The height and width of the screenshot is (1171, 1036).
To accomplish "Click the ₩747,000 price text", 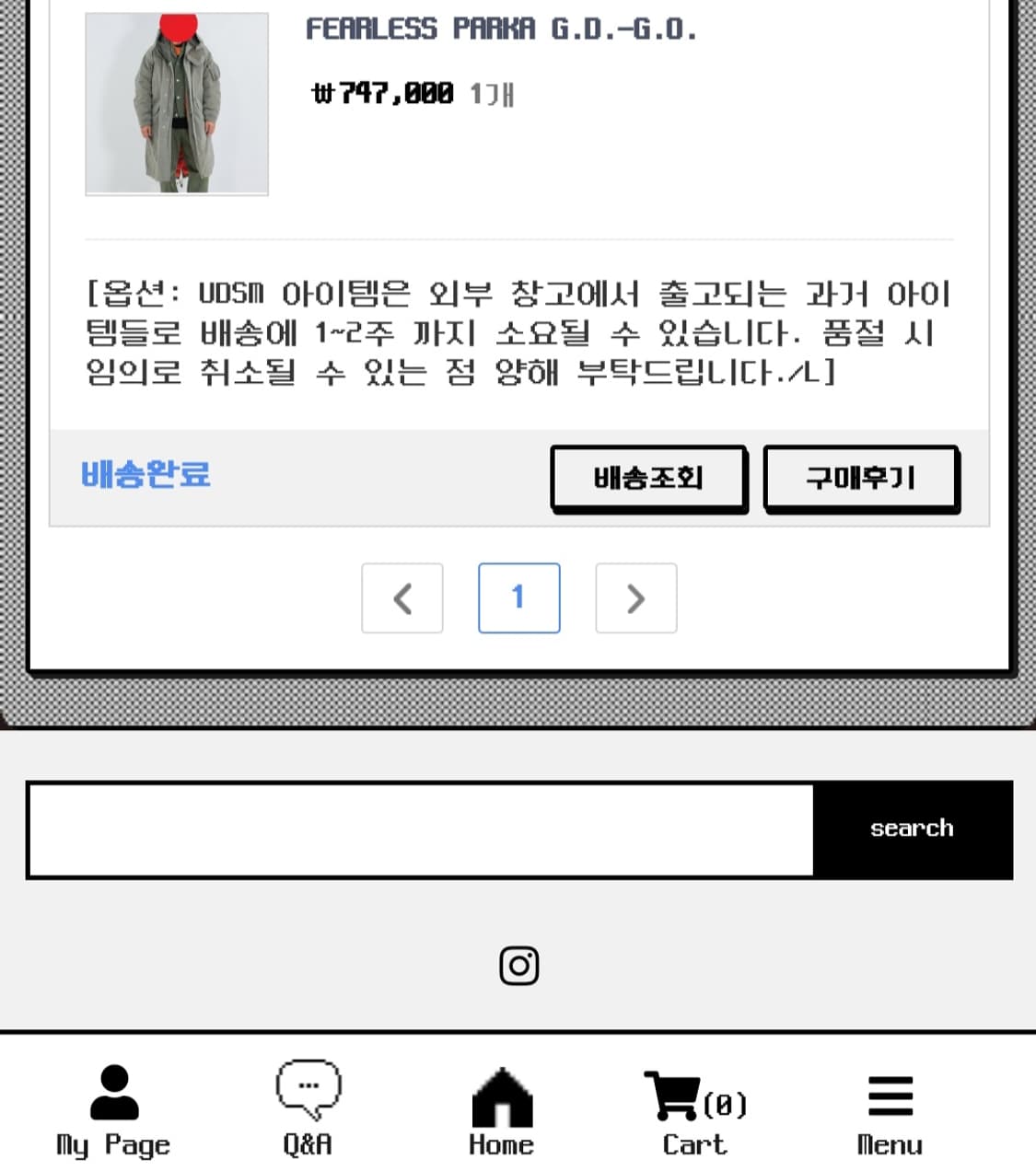I will click(380, 92).
